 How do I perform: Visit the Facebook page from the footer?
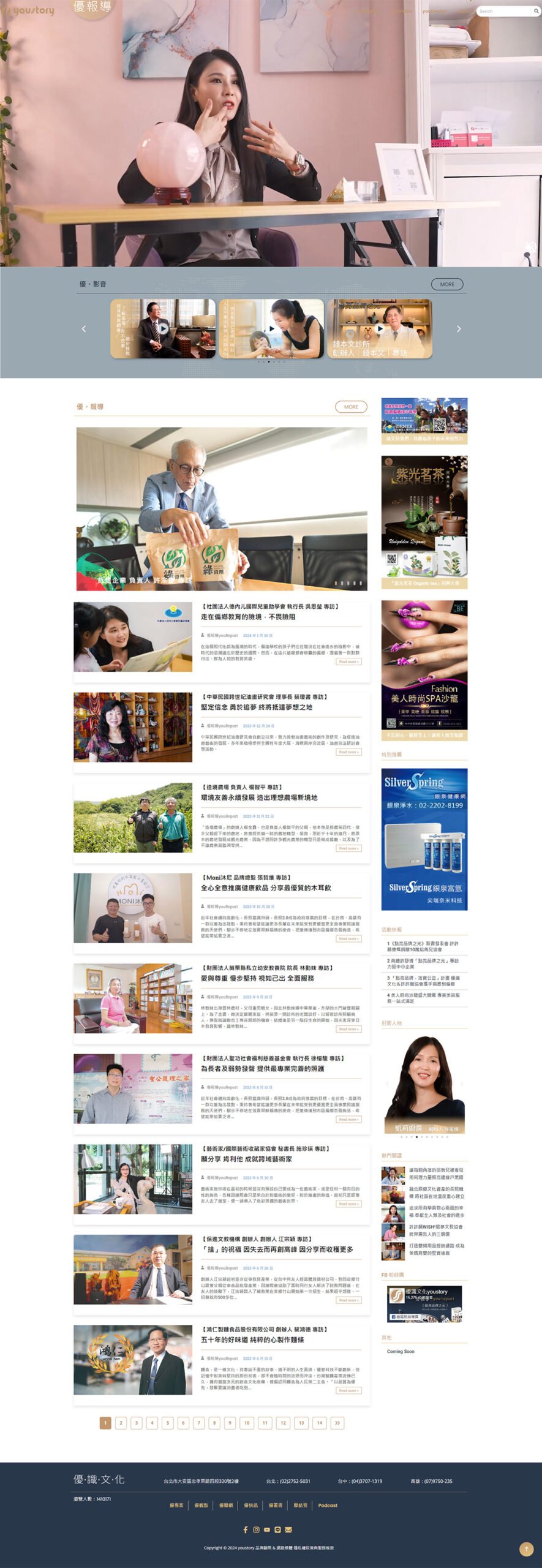coord(246,1529)
